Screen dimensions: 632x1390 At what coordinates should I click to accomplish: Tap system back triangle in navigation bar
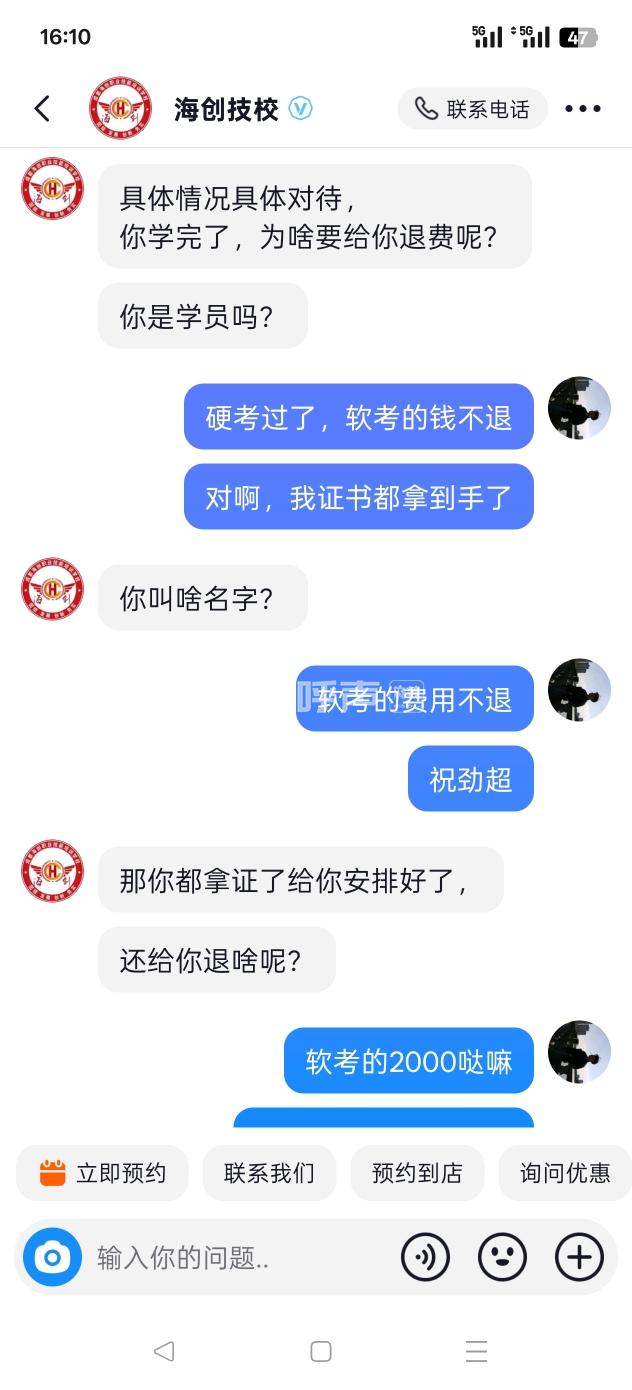[x=164, y=1352]
